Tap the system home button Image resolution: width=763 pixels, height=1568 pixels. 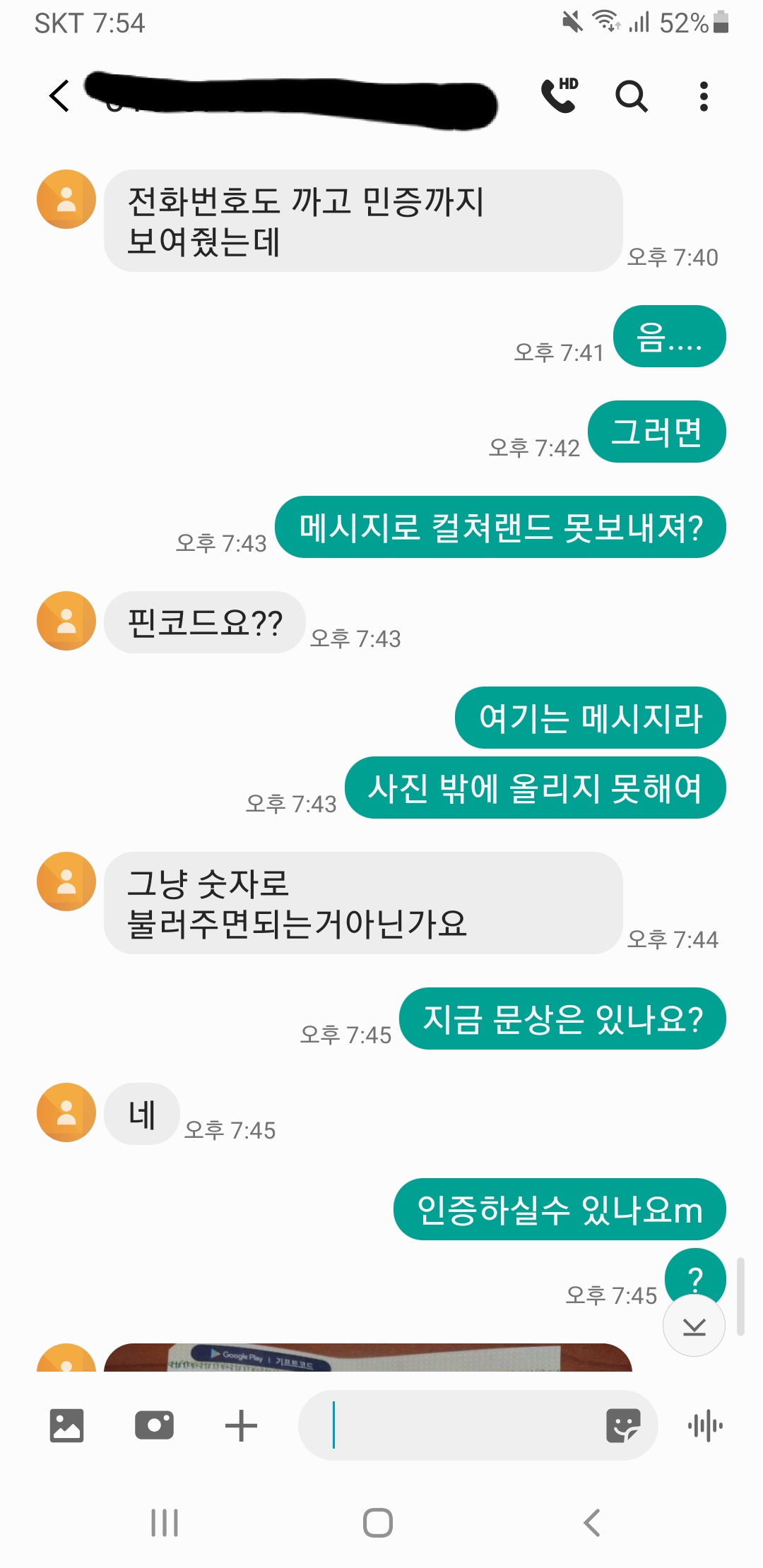coord(378,1522)
